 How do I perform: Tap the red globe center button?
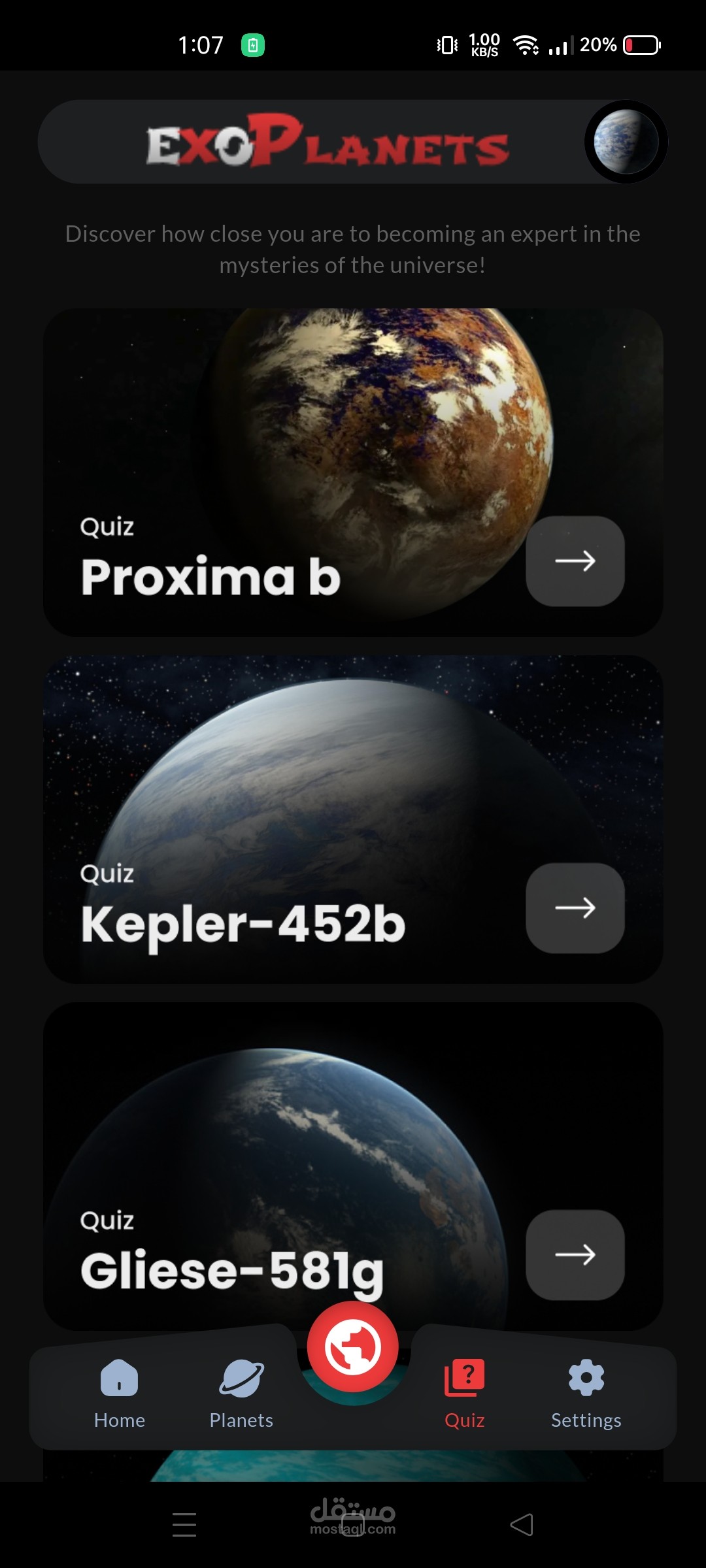click(353, 1347)
